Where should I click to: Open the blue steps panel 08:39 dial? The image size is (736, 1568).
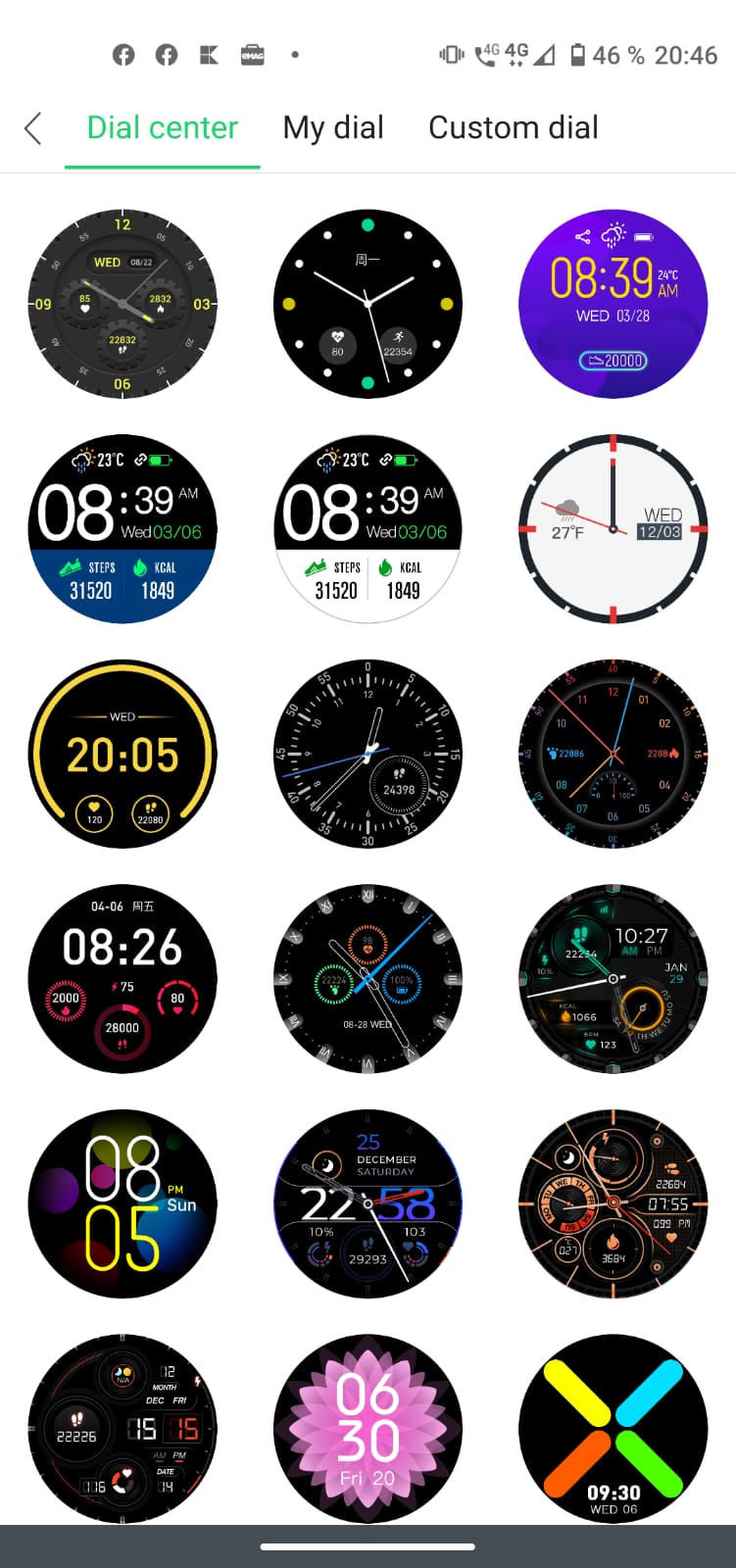pos(123,529)
